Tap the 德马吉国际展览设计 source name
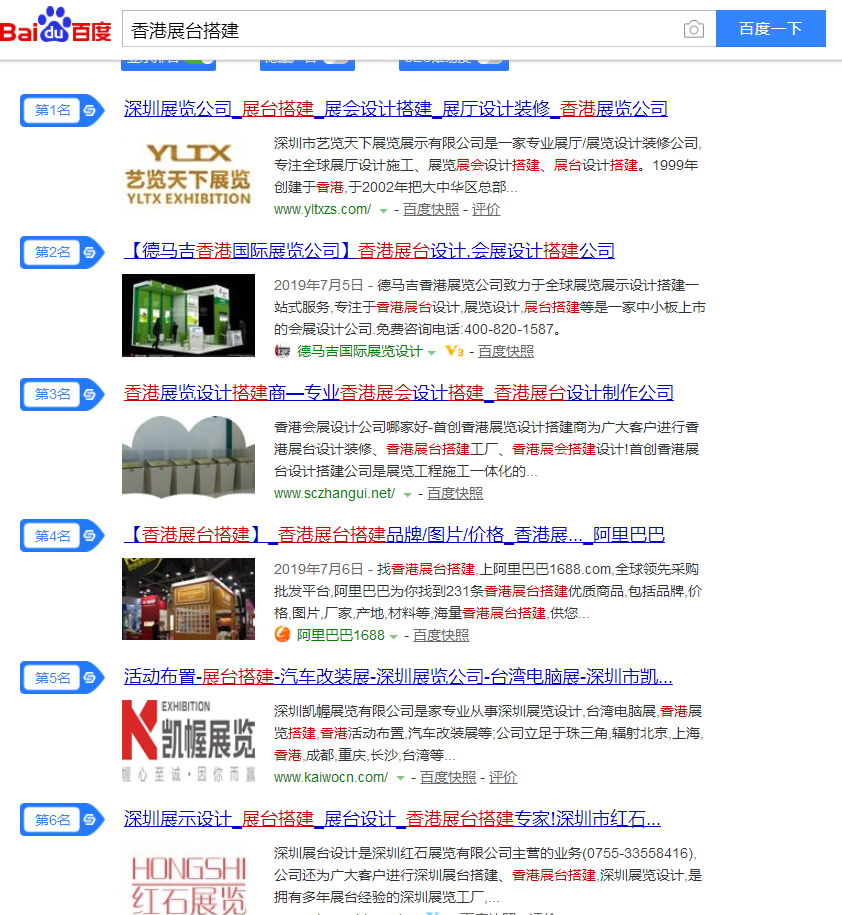This screenshot has width=842, height=915. [x=360, y=351]
